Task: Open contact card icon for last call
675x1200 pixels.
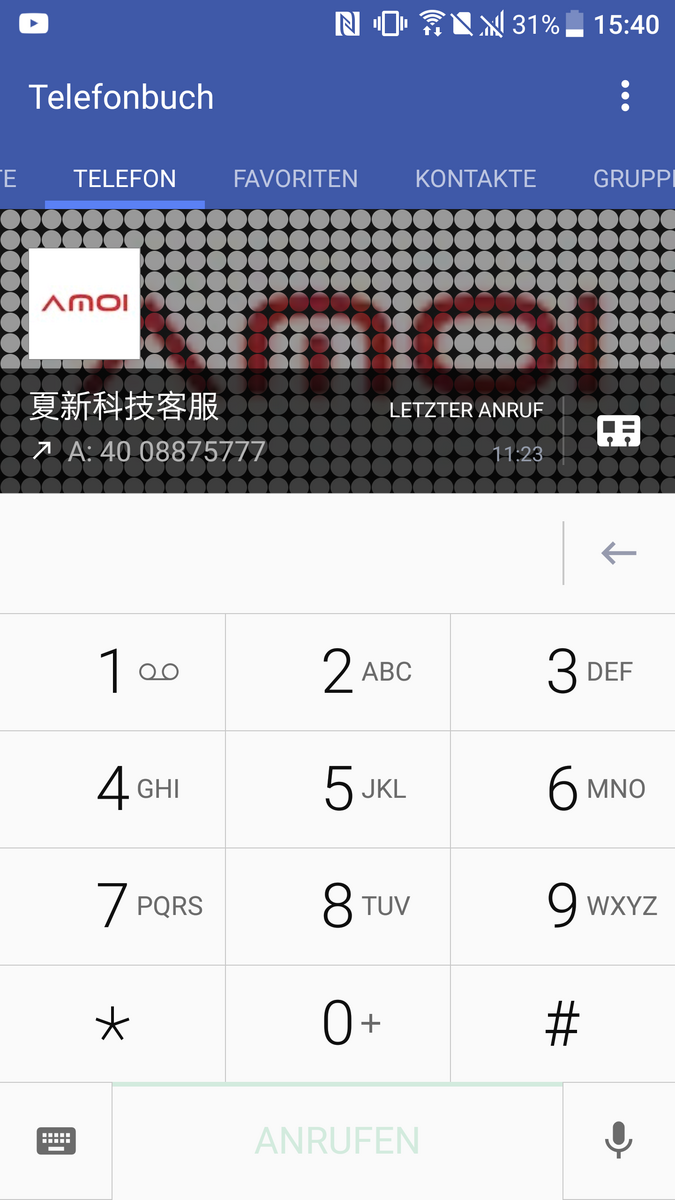Action: 618,431
